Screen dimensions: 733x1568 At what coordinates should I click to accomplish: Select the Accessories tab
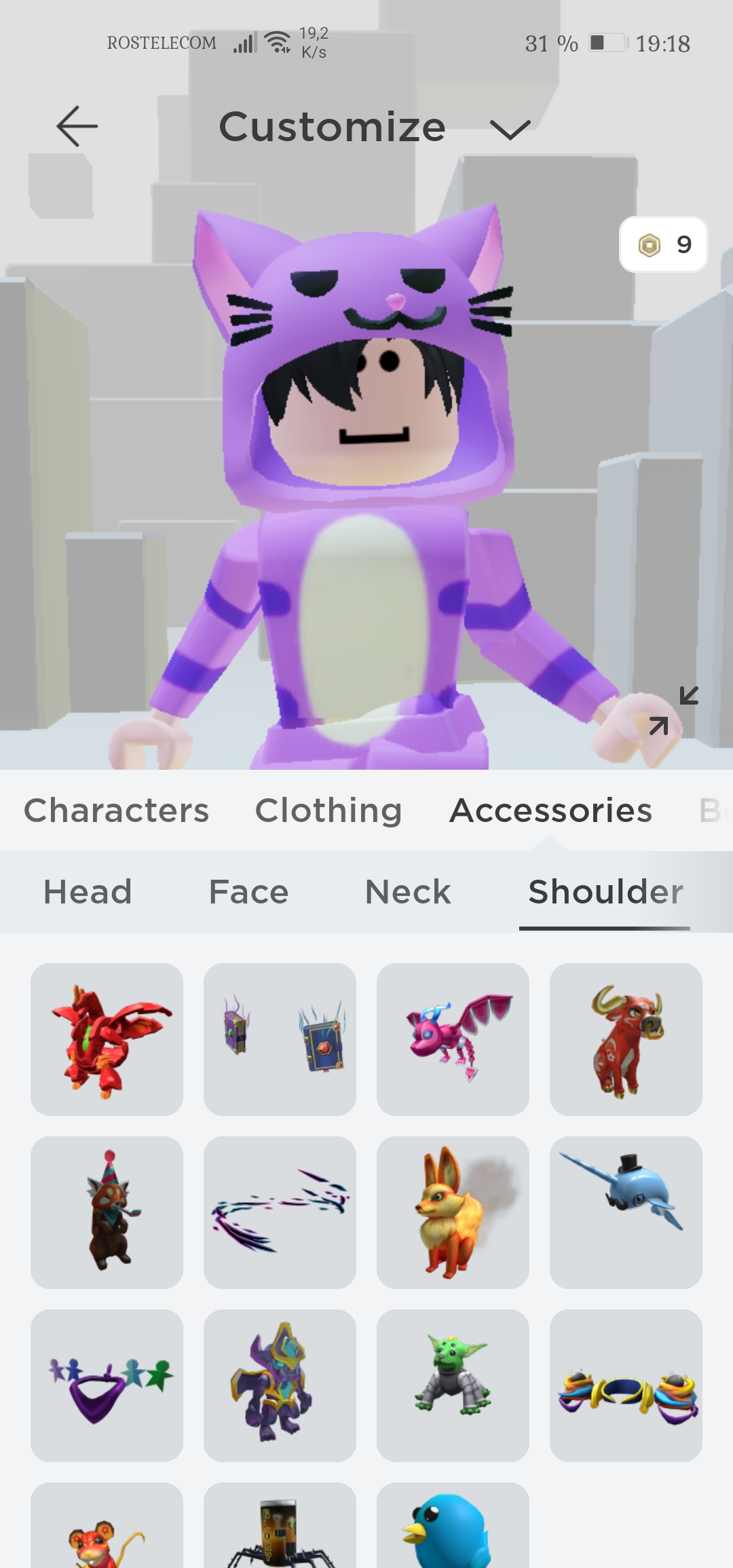point(550,810)
